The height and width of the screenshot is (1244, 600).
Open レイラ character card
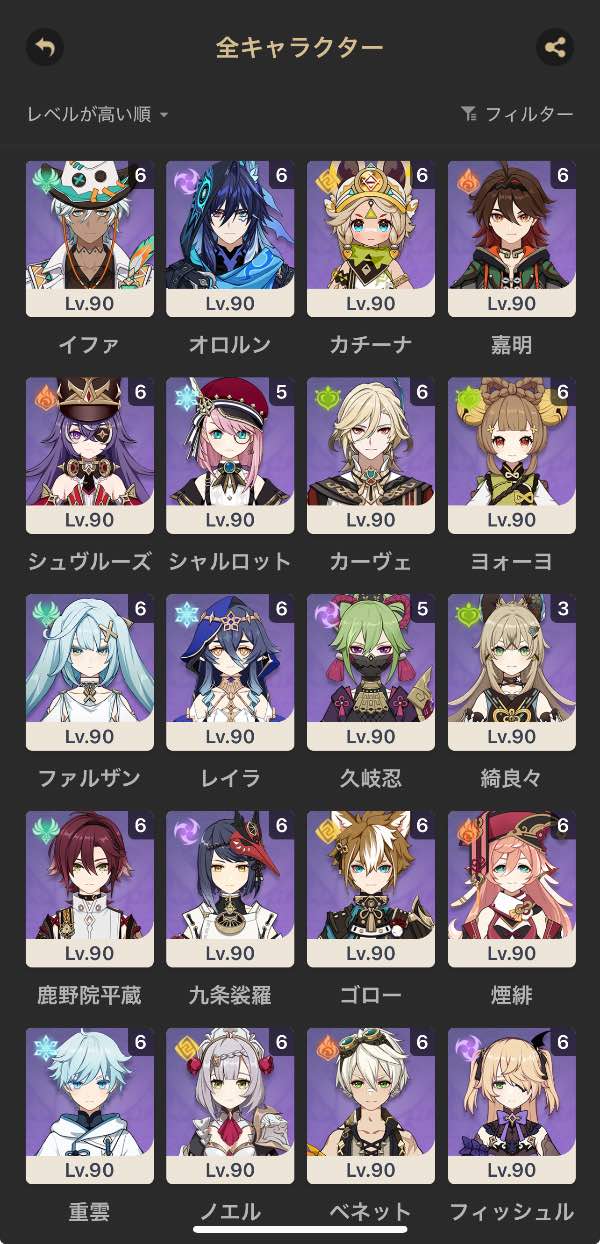[230, 672]
